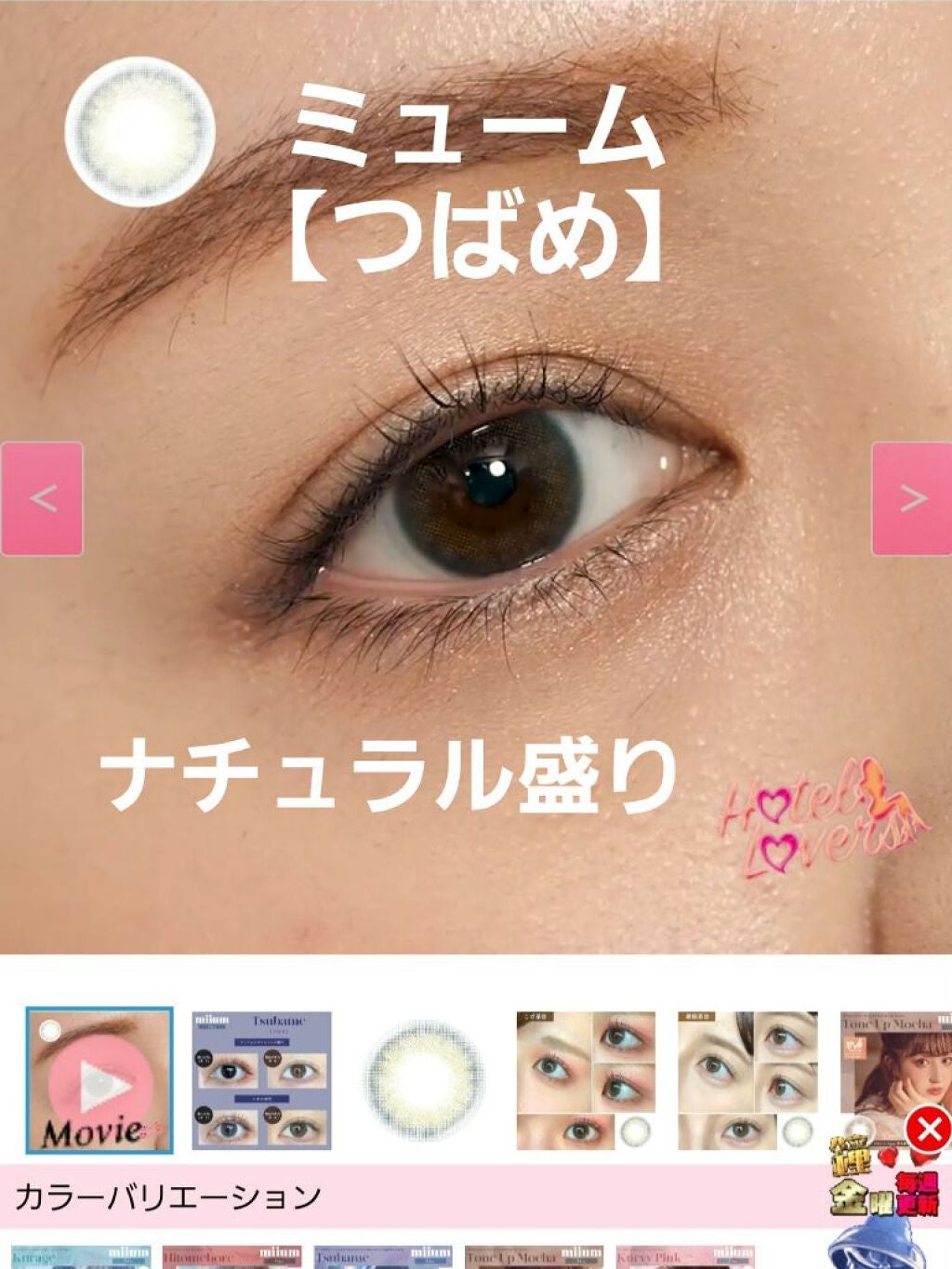Open the Hitomechore color variation card
This screenshot has width=952, height=1269.
point(232,1255)
